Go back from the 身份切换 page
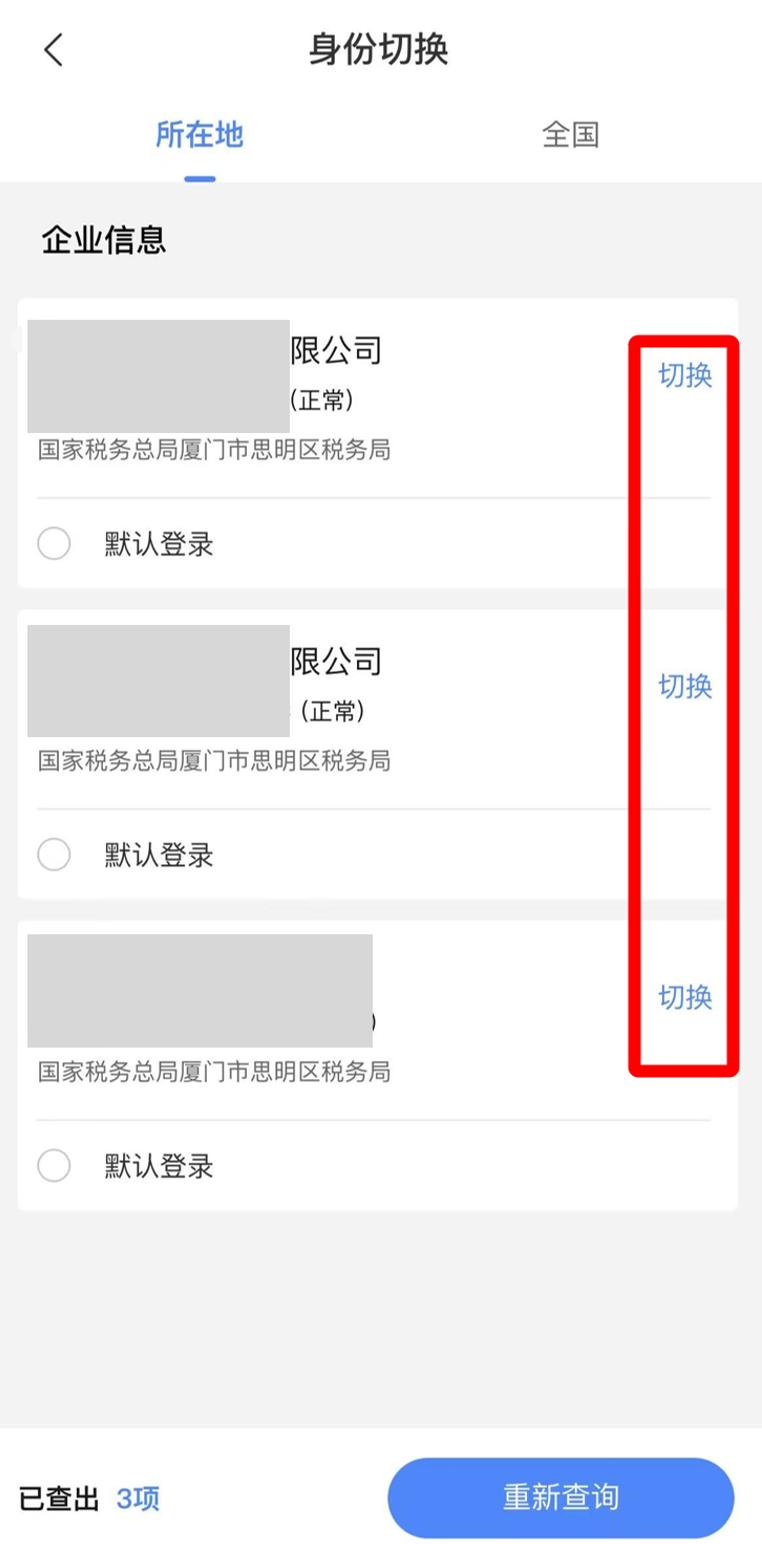 (x=54, y=49)
